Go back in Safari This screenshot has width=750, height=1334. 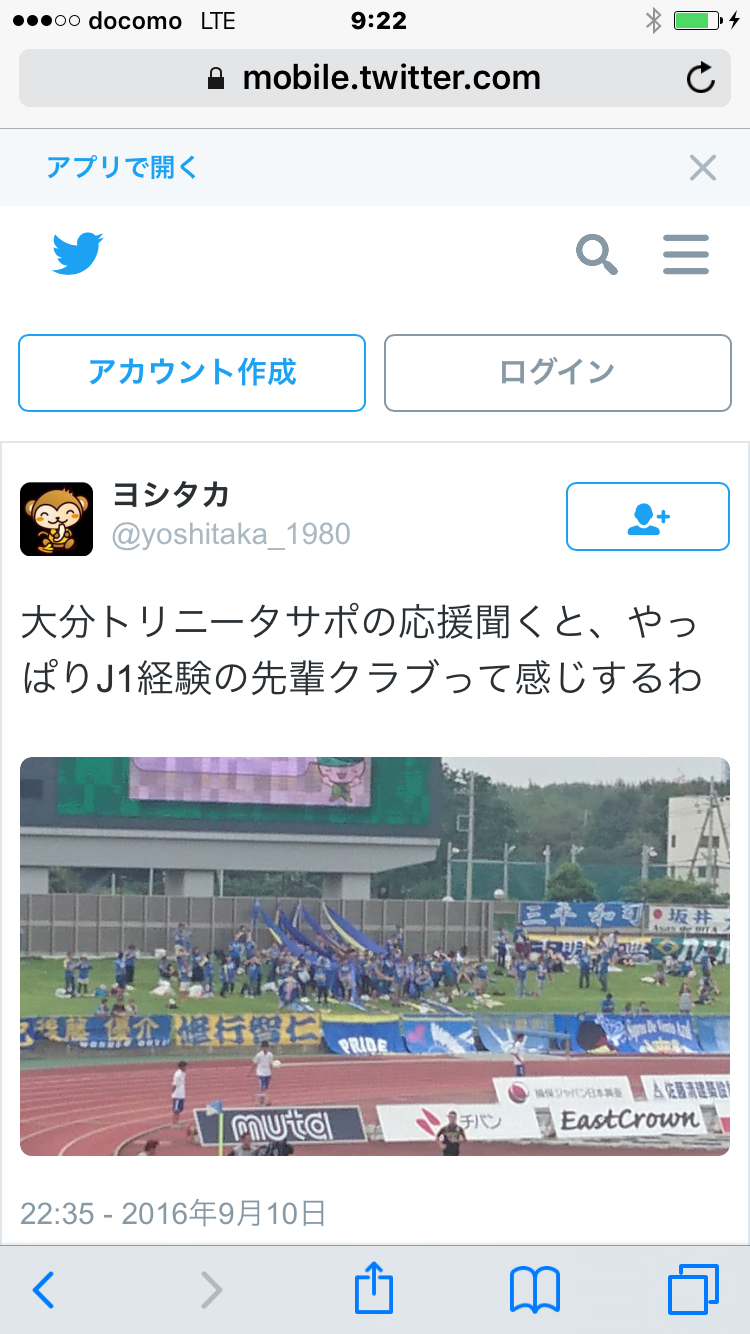pos(43,1290)
